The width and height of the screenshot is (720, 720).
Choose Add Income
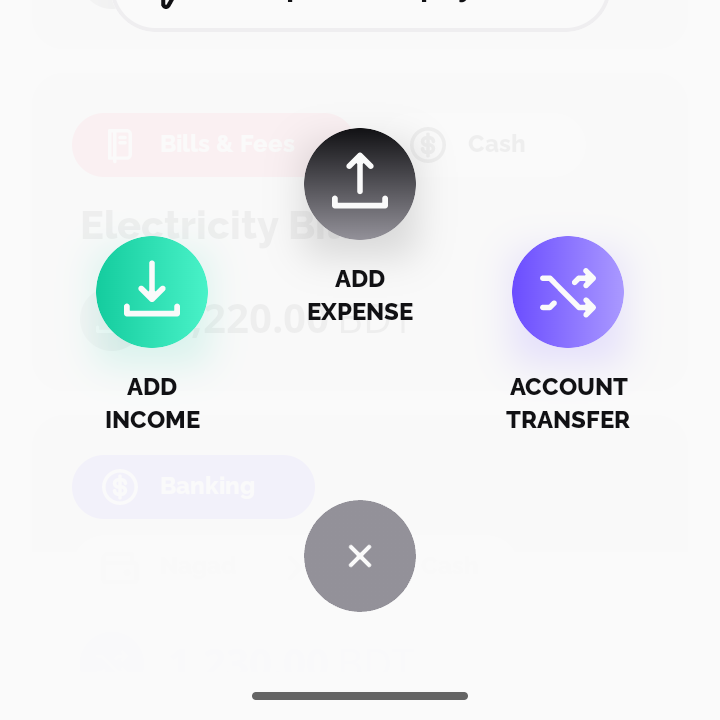point(152,292)
